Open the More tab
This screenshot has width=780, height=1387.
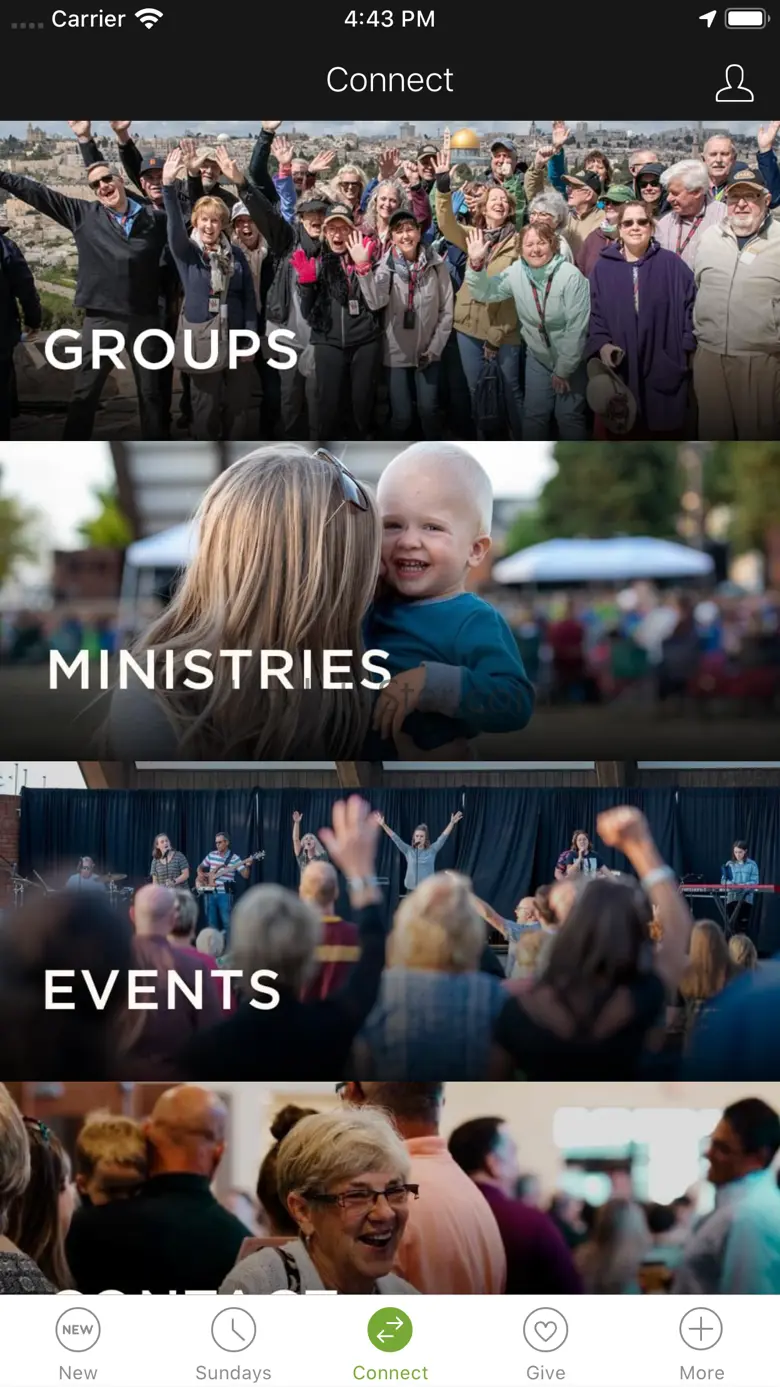point(702,1343)
